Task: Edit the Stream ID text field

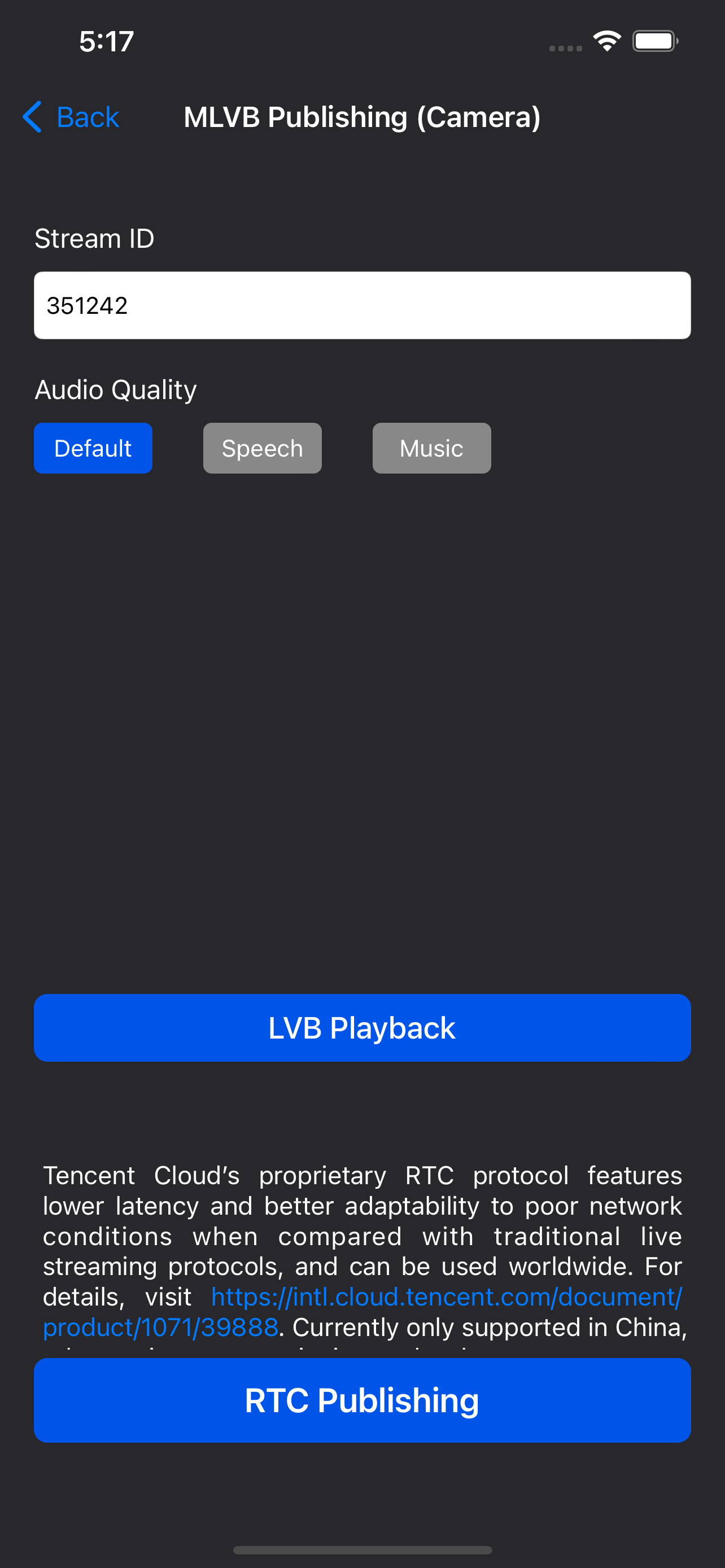Action: pyautogui.click(x=362, y=305)
